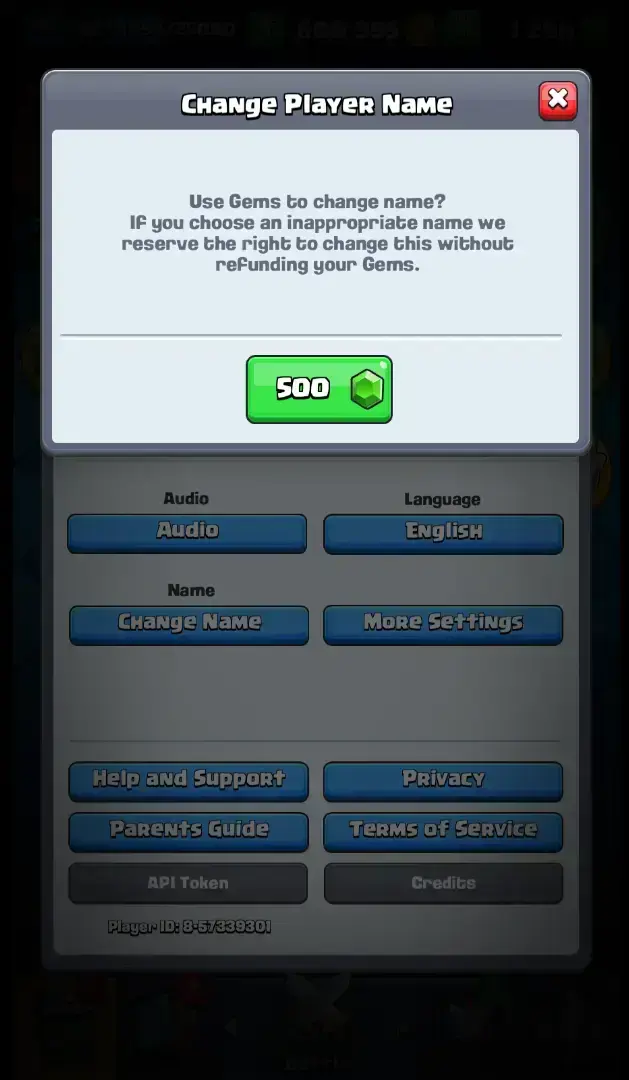This screenshot has width=629, height=1080.
Task: Confirm name change for 500 gems
Action: click(319, 389)
